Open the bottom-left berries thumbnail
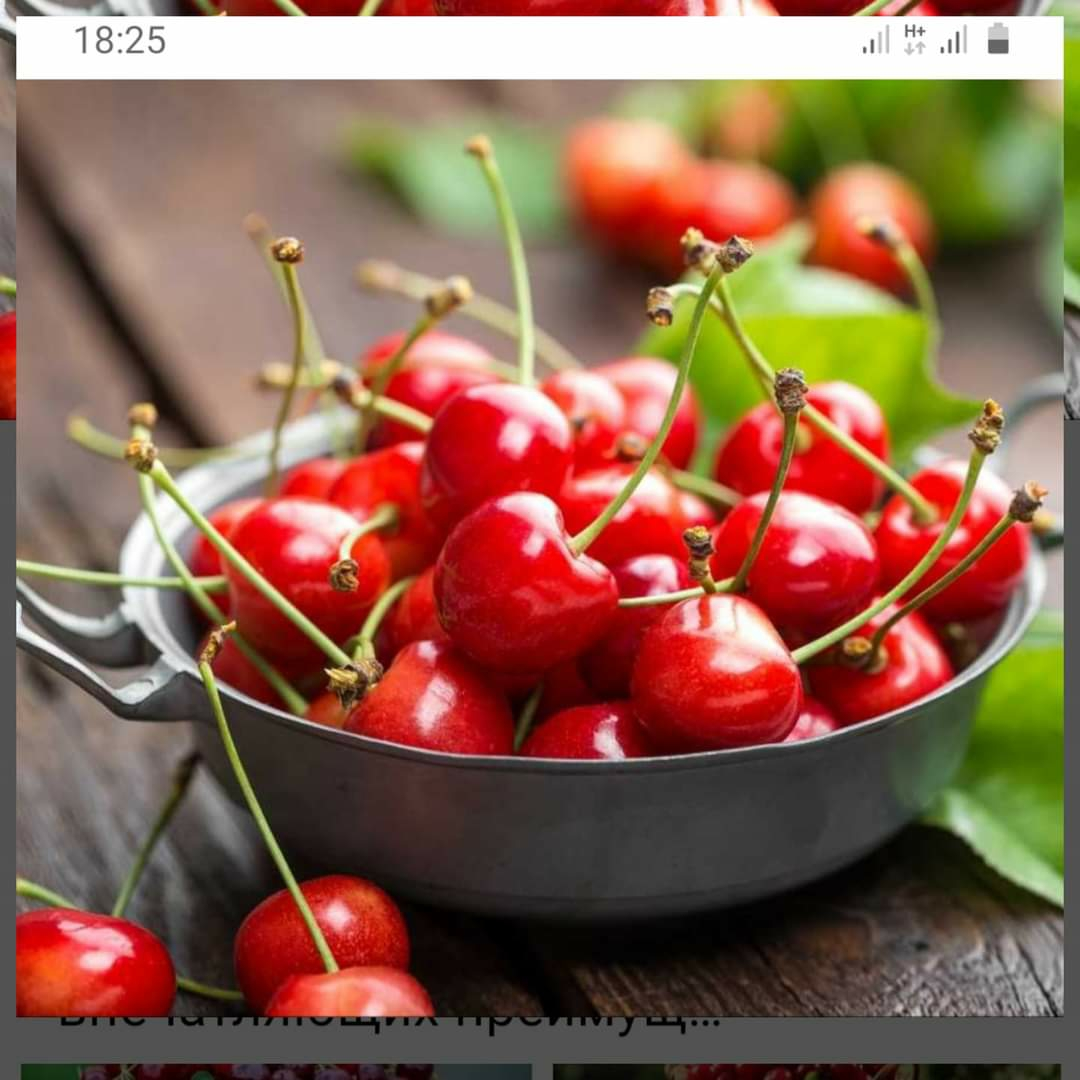 [x=276, y=1071]
